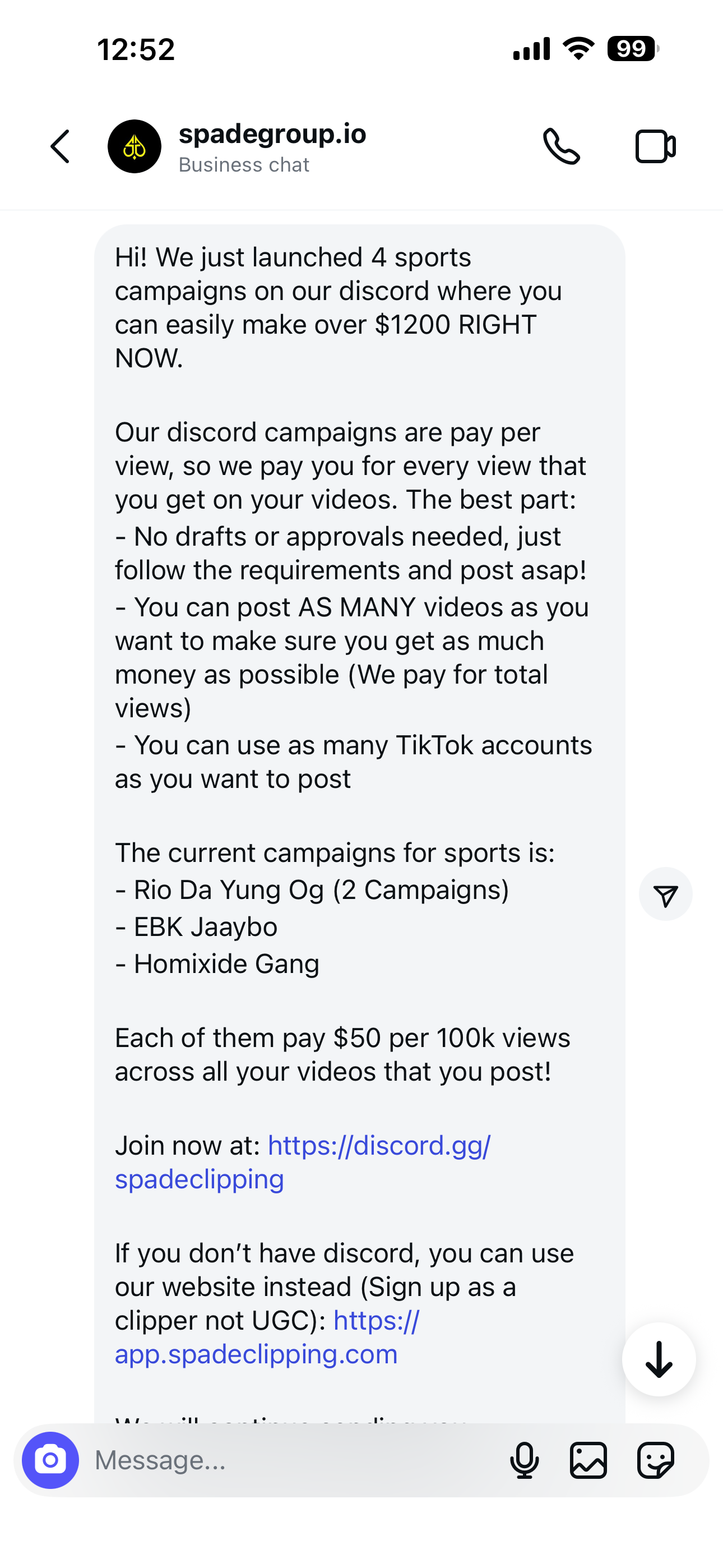
Task: Start a video call with spadegroup.io
Action: pyautogui.click(x=655, y=147)
